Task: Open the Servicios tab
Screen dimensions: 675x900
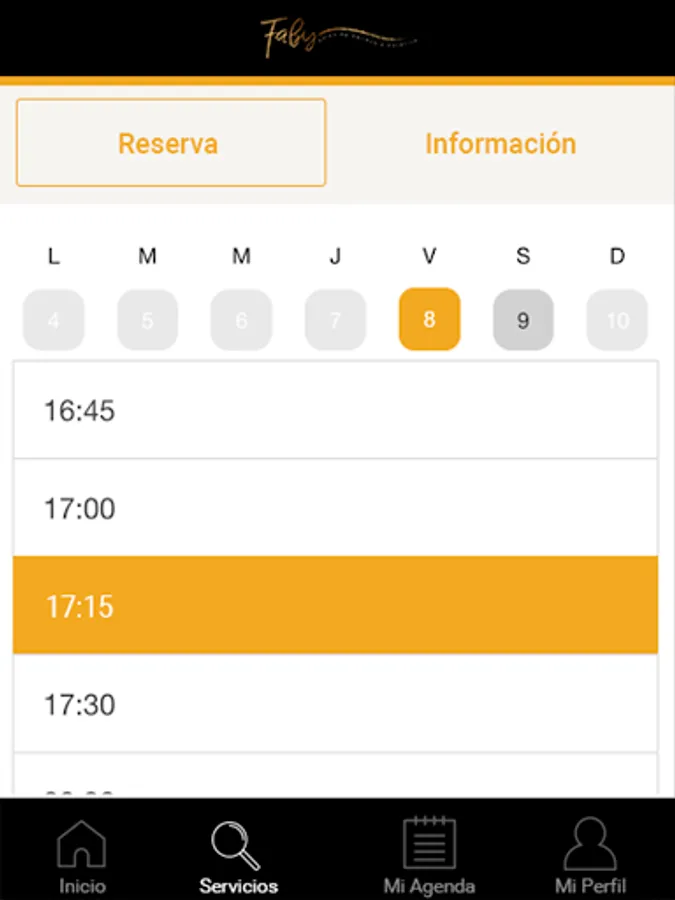Action: 238,856
